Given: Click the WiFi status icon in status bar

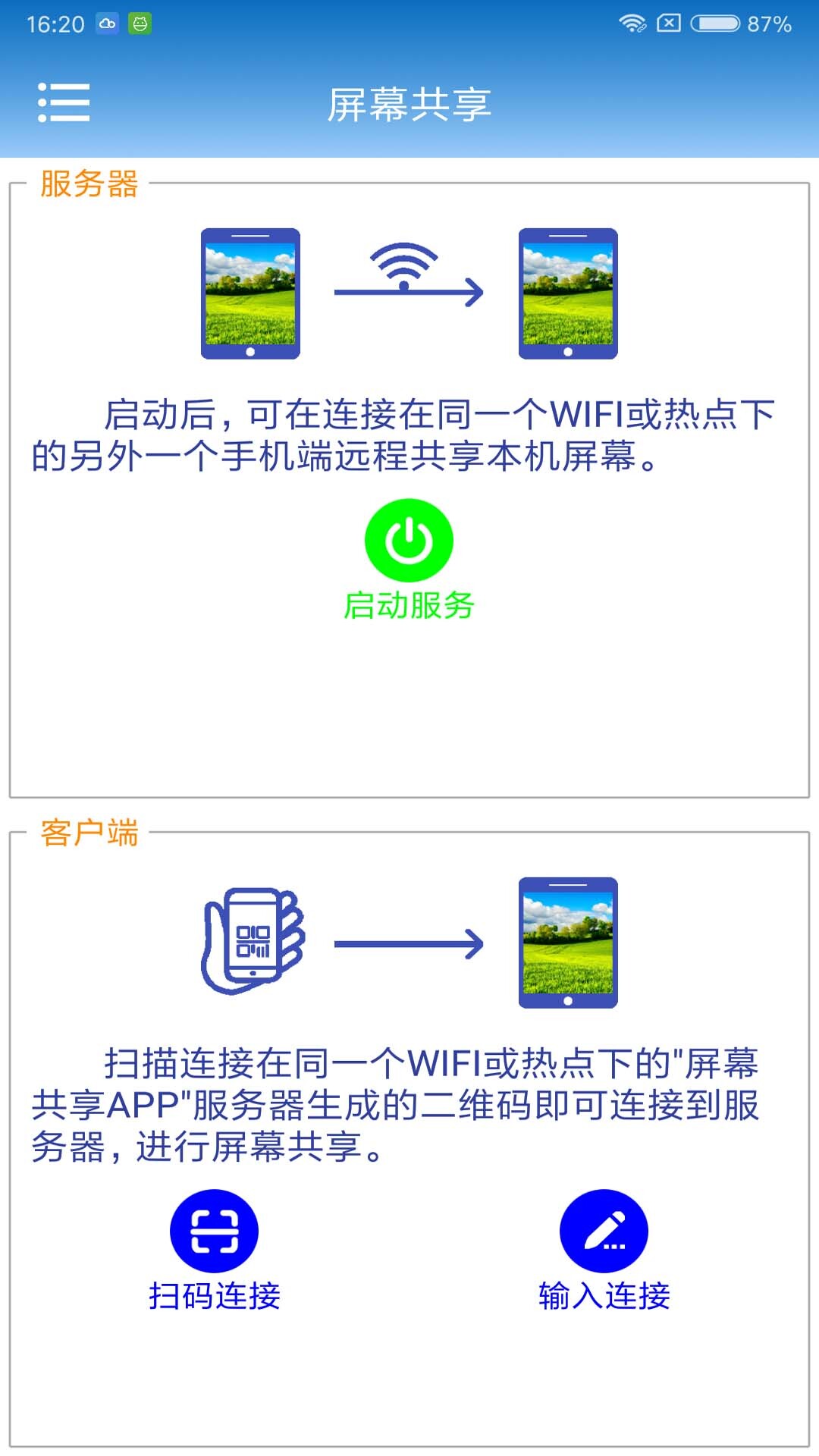Looking at the screenshot, I should tap(630, 22).
